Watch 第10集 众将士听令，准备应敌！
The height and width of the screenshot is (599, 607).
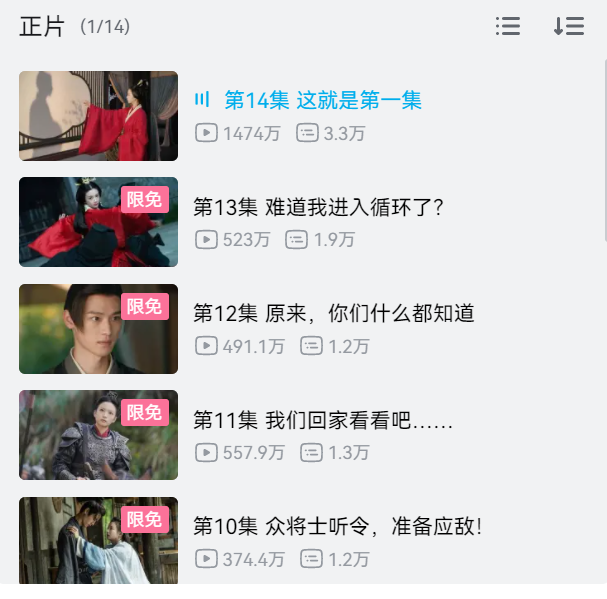(x=337, y=527)
